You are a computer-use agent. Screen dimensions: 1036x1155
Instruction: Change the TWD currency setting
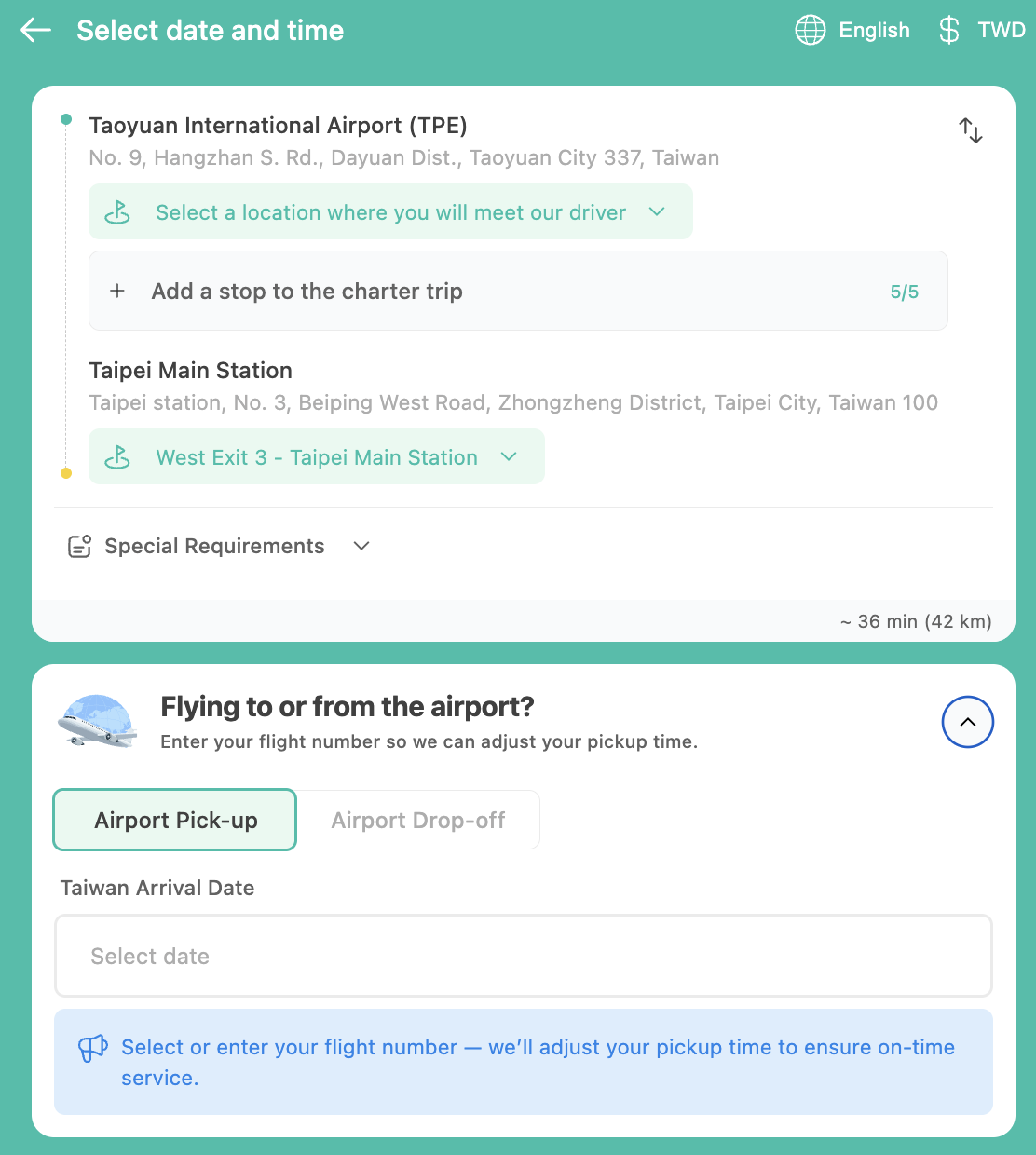coord(982,31)
